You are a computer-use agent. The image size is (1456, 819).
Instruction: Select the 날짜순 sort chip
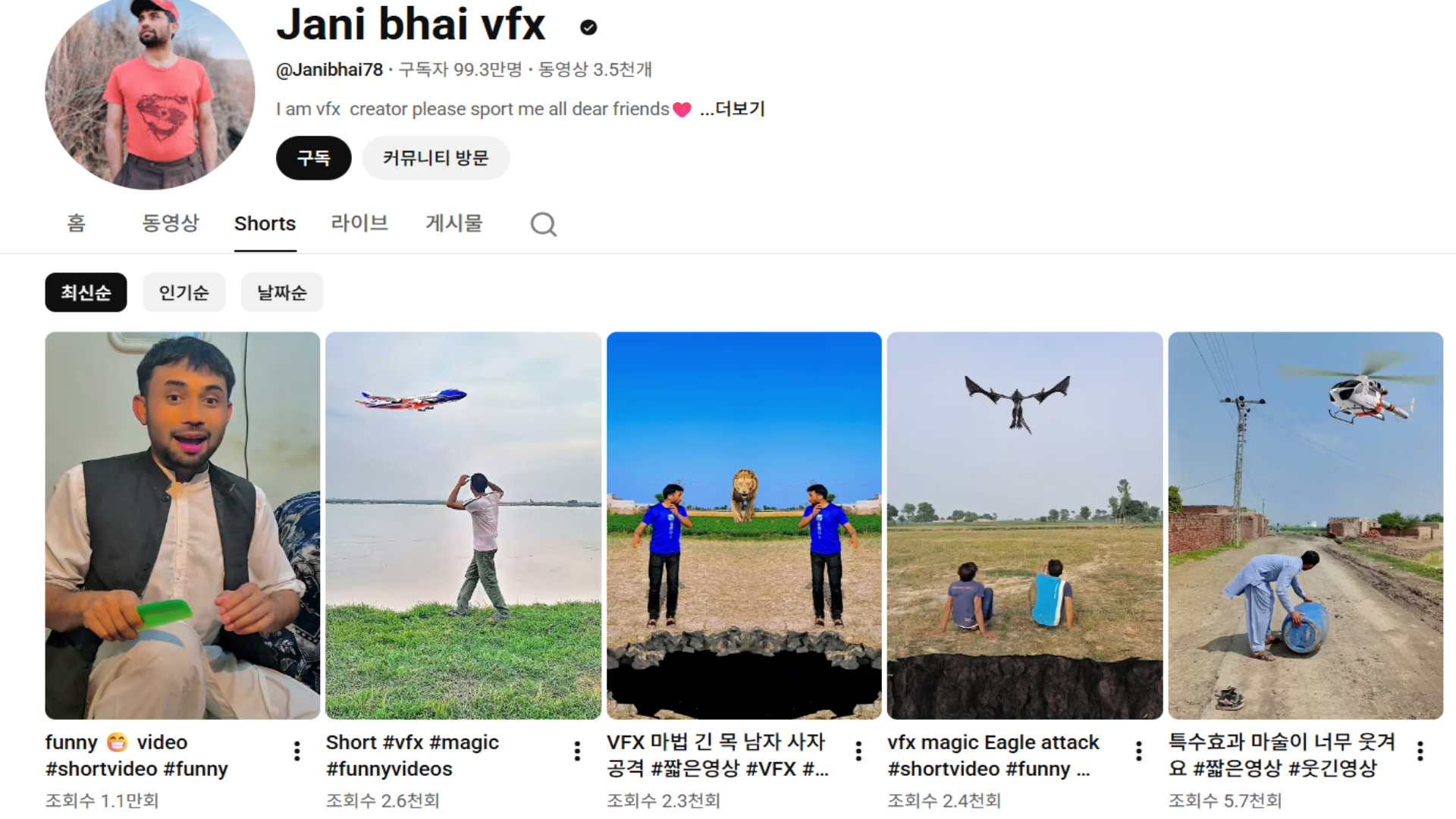pos(281,292)
